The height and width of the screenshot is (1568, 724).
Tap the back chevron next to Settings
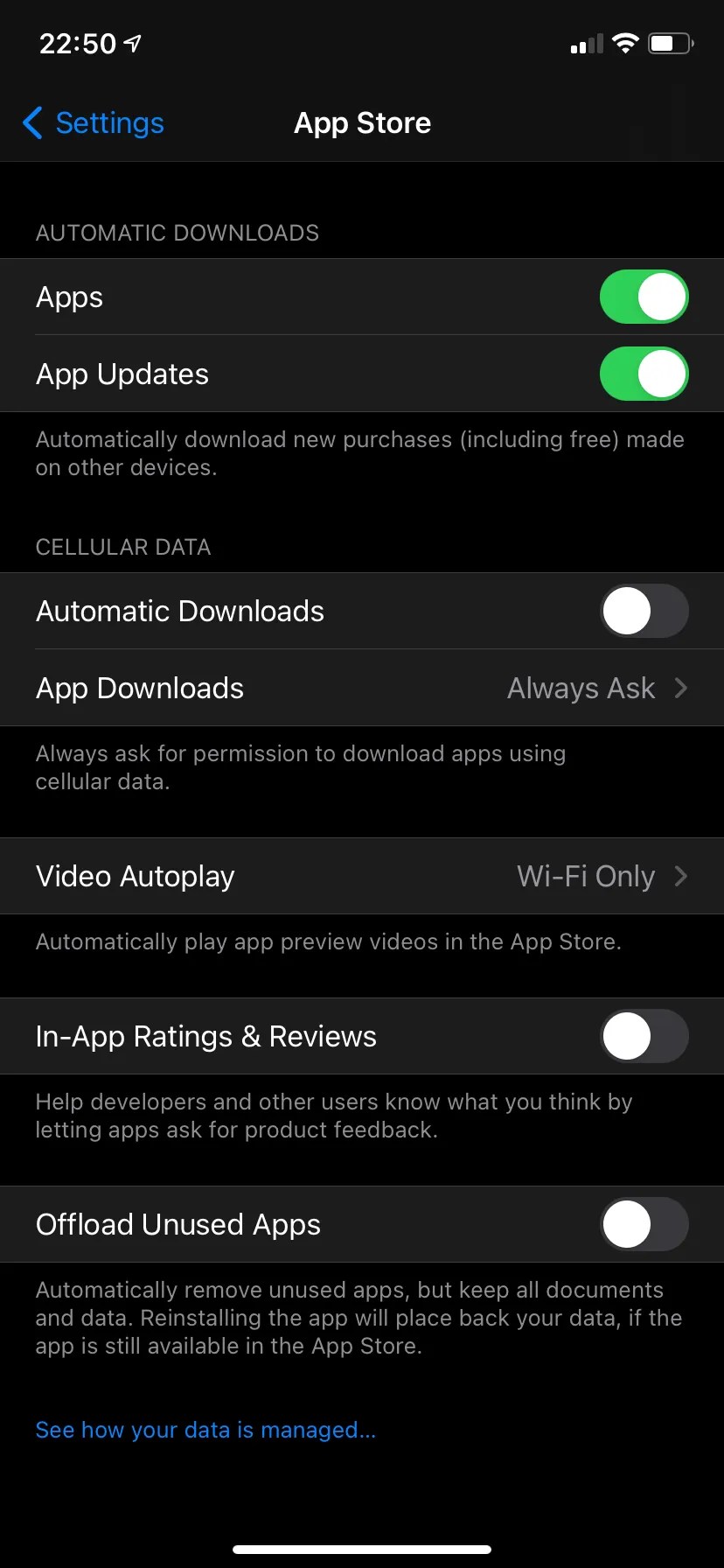point(31,123)
